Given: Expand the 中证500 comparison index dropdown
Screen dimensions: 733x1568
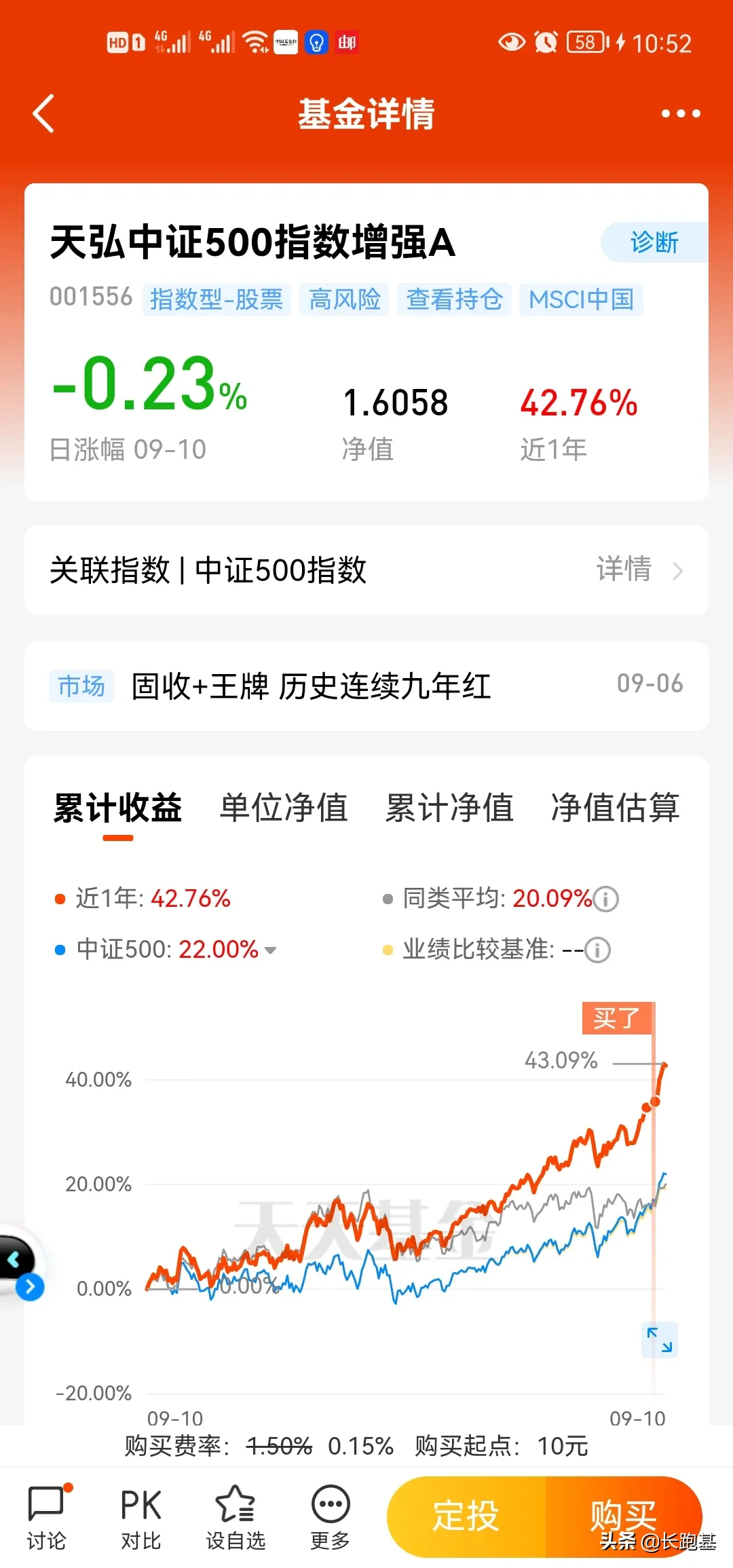Looking at the screenshot, I should point(271,950).
